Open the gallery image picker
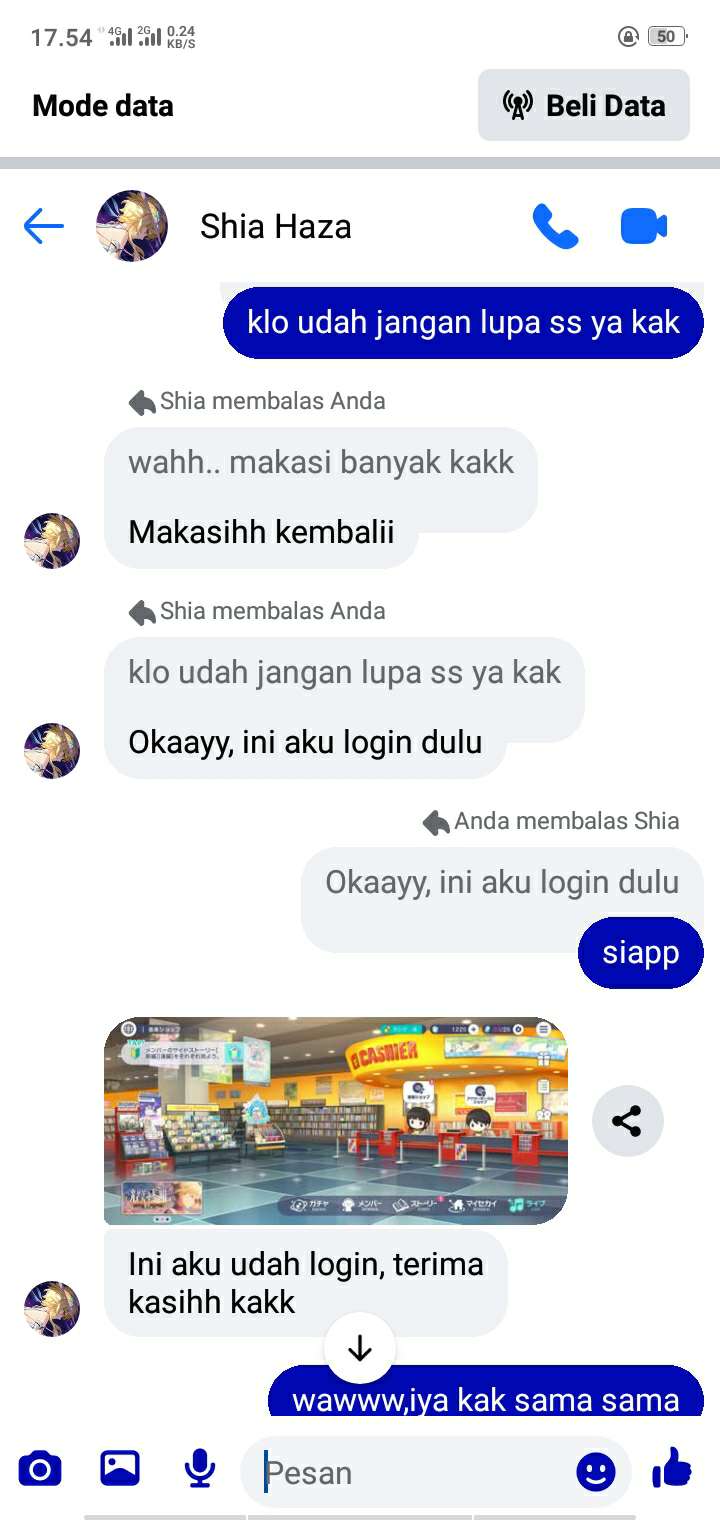Image resolution: width=720 pixels, height=1520 pixels. [x=120, y=1469]
